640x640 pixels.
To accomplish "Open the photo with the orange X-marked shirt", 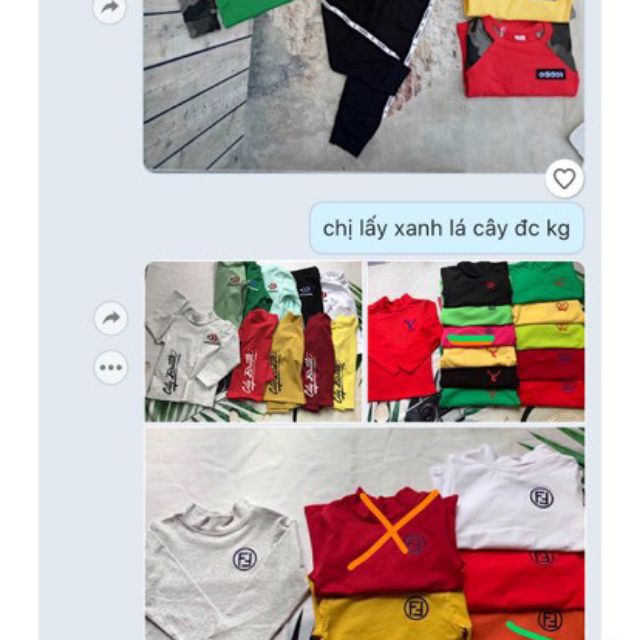I will pyautogui.click(x=365, y=535).
